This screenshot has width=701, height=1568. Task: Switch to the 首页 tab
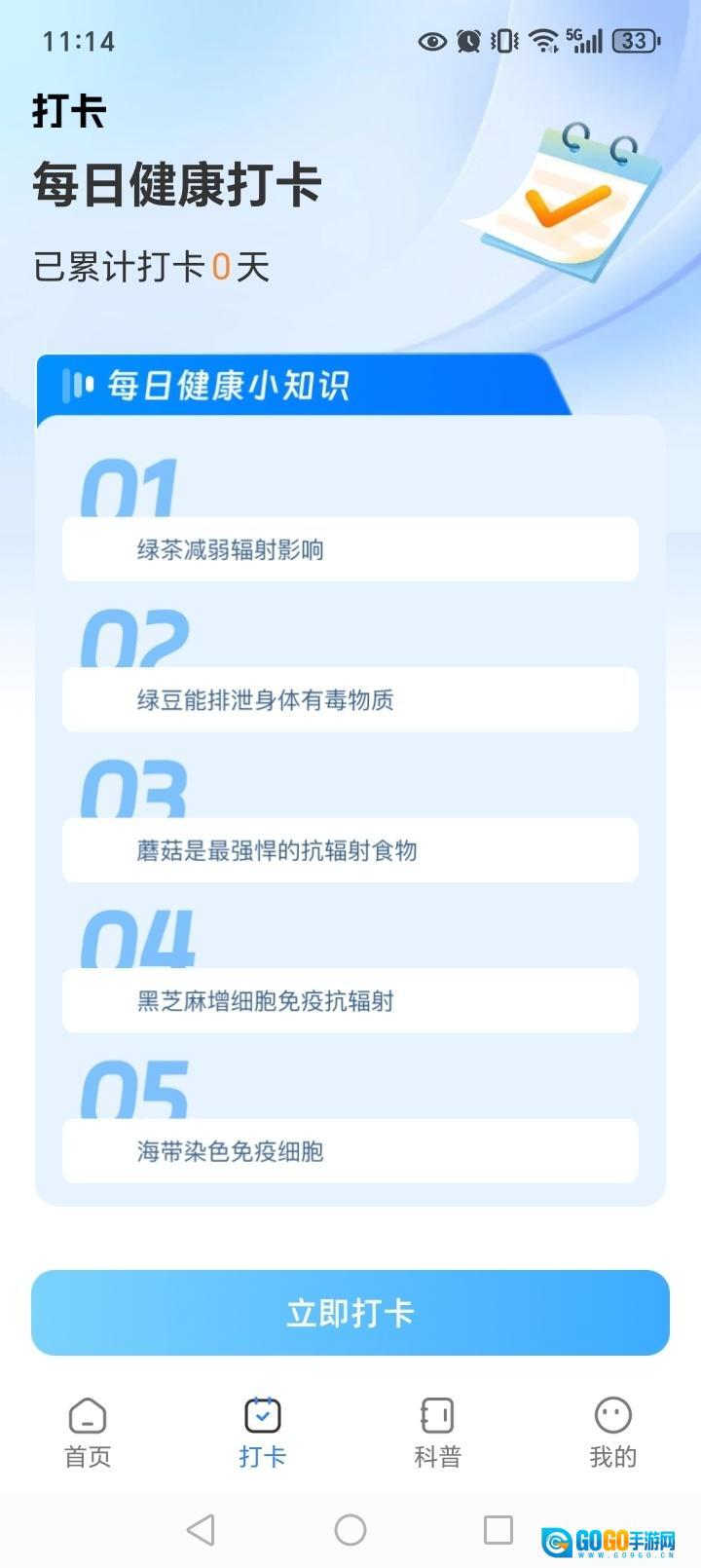point(88,1433)
